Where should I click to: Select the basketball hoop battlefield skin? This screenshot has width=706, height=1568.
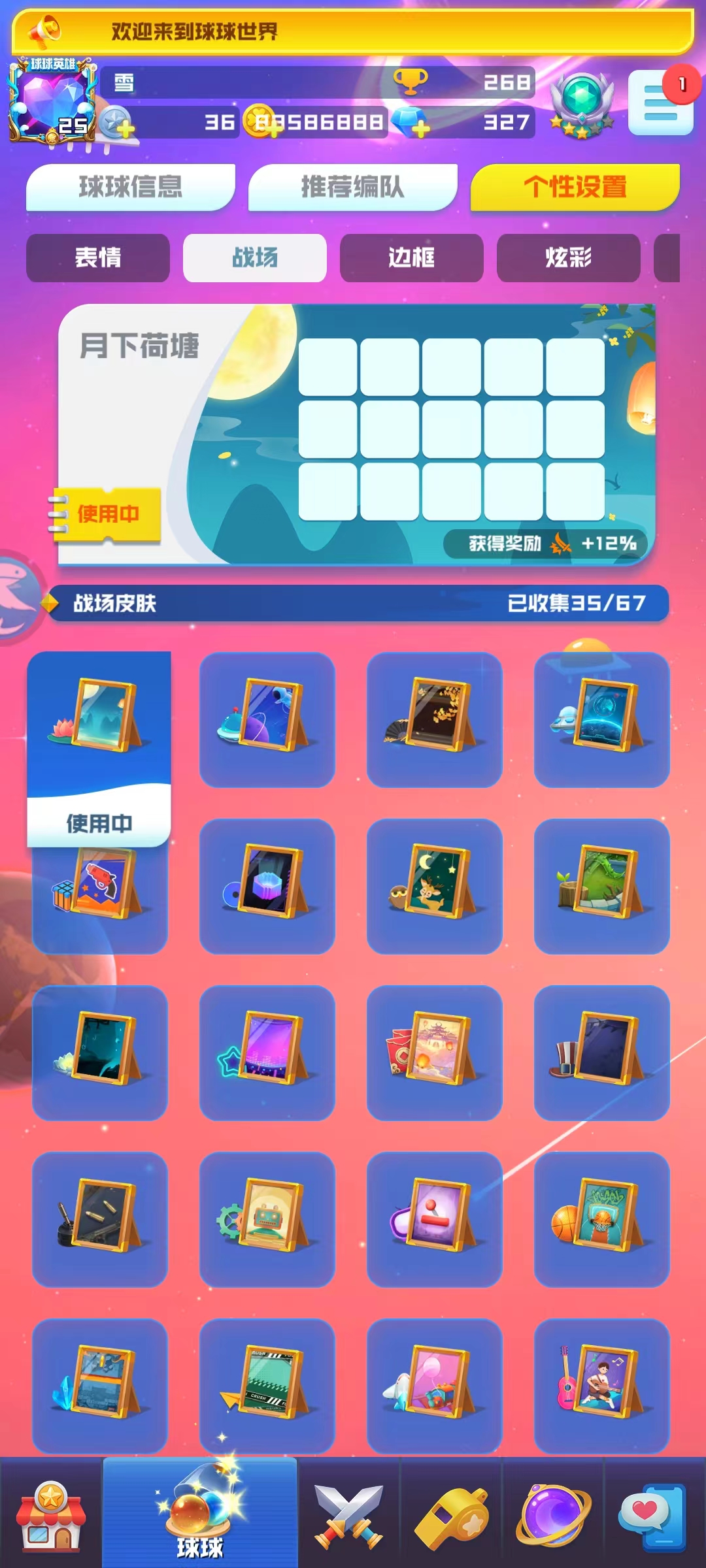coord(601,1219)
